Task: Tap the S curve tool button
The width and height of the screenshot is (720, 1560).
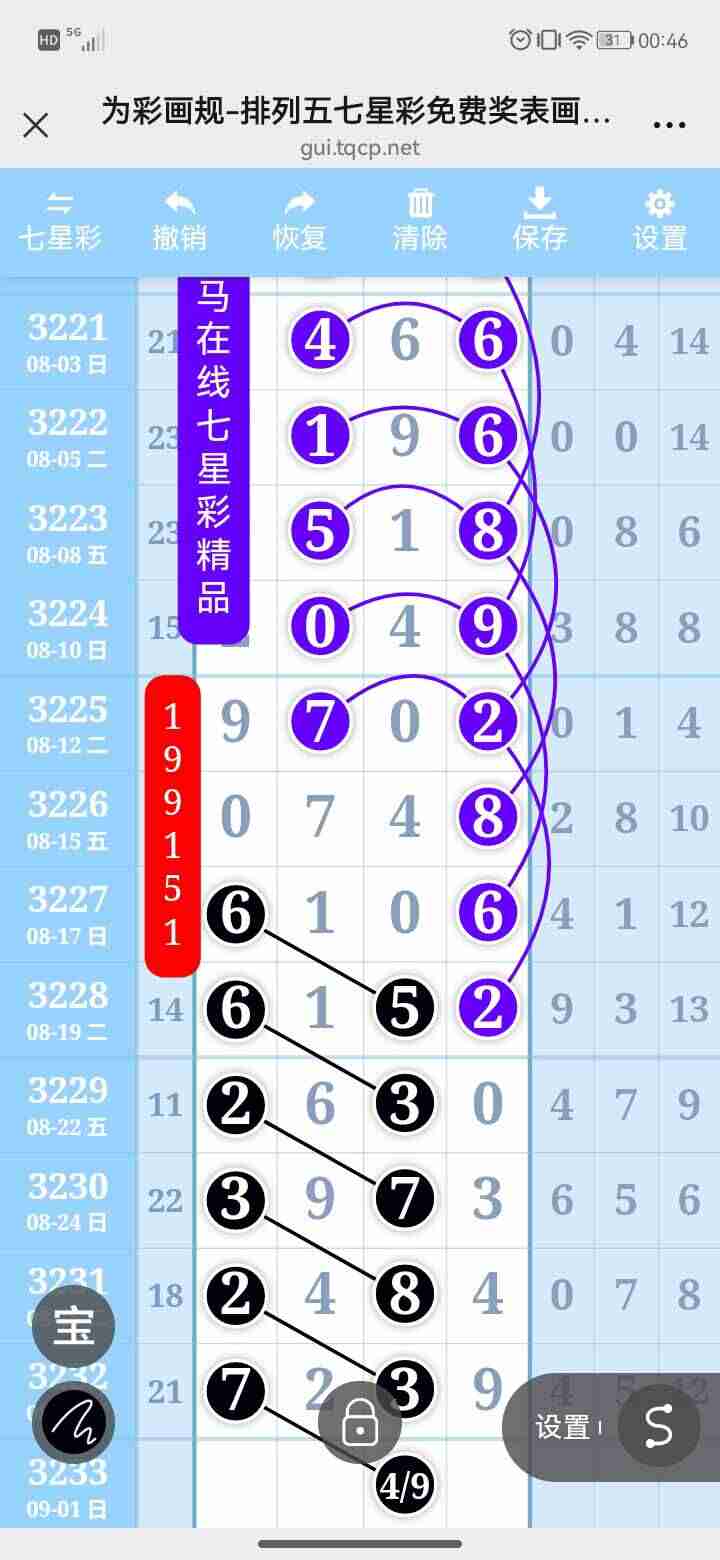Action: click(x=658, y=1426)
